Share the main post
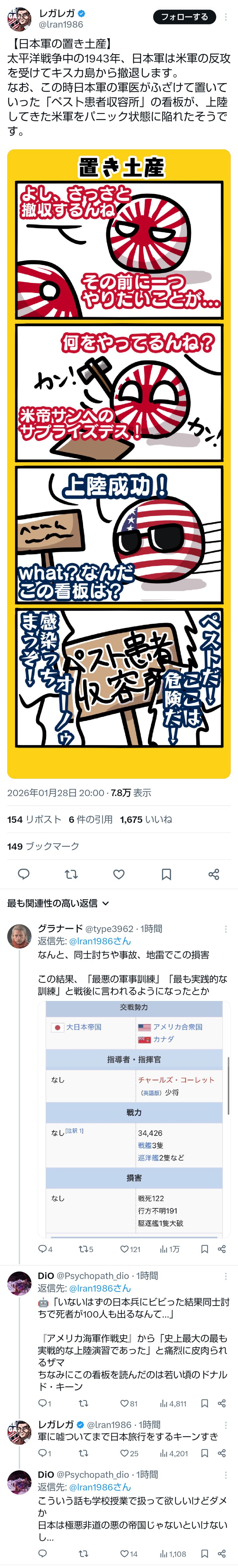This screenshot has height=1568, width=238. tap(214, 874)
